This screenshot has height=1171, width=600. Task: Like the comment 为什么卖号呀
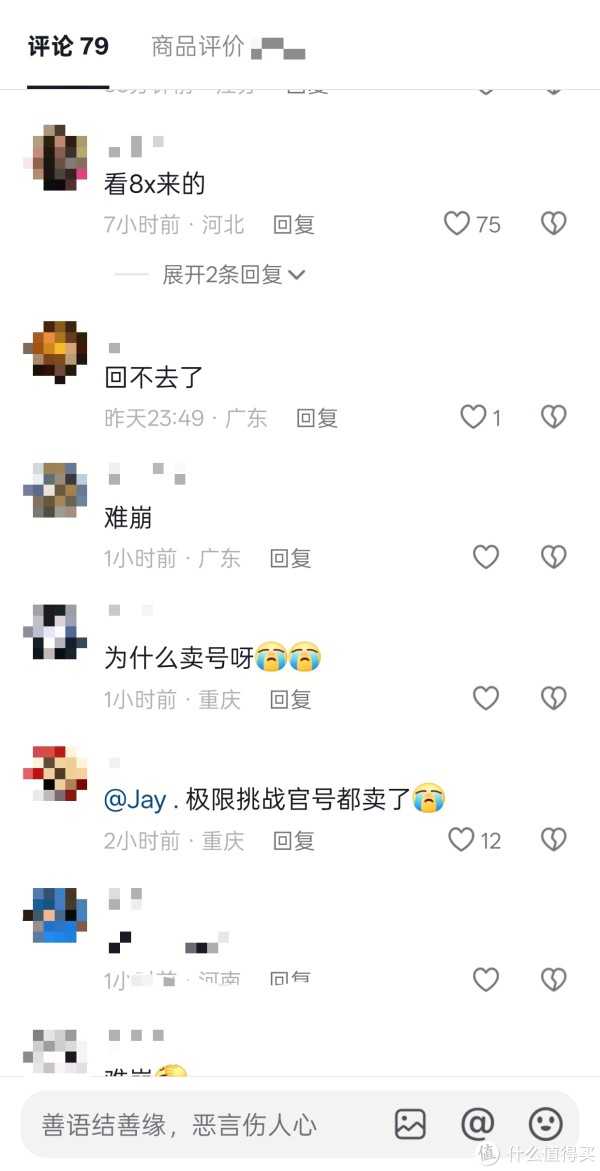pyautogui.click(x=485, y=698)
